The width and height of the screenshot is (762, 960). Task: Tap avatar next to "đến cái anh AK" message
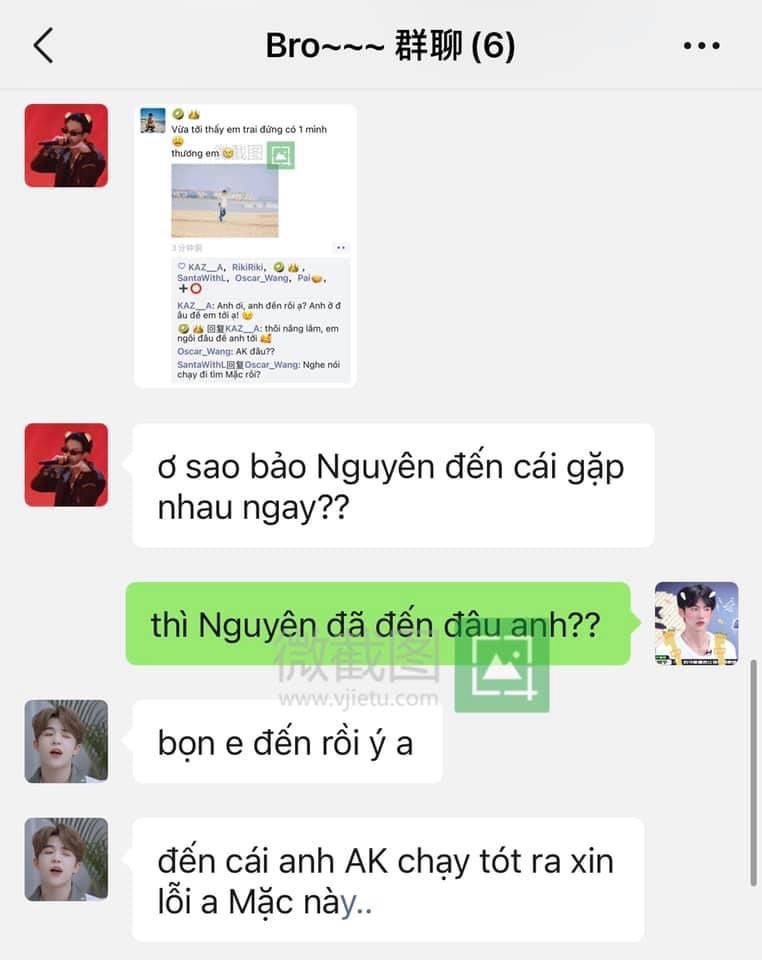pos(66,859)
